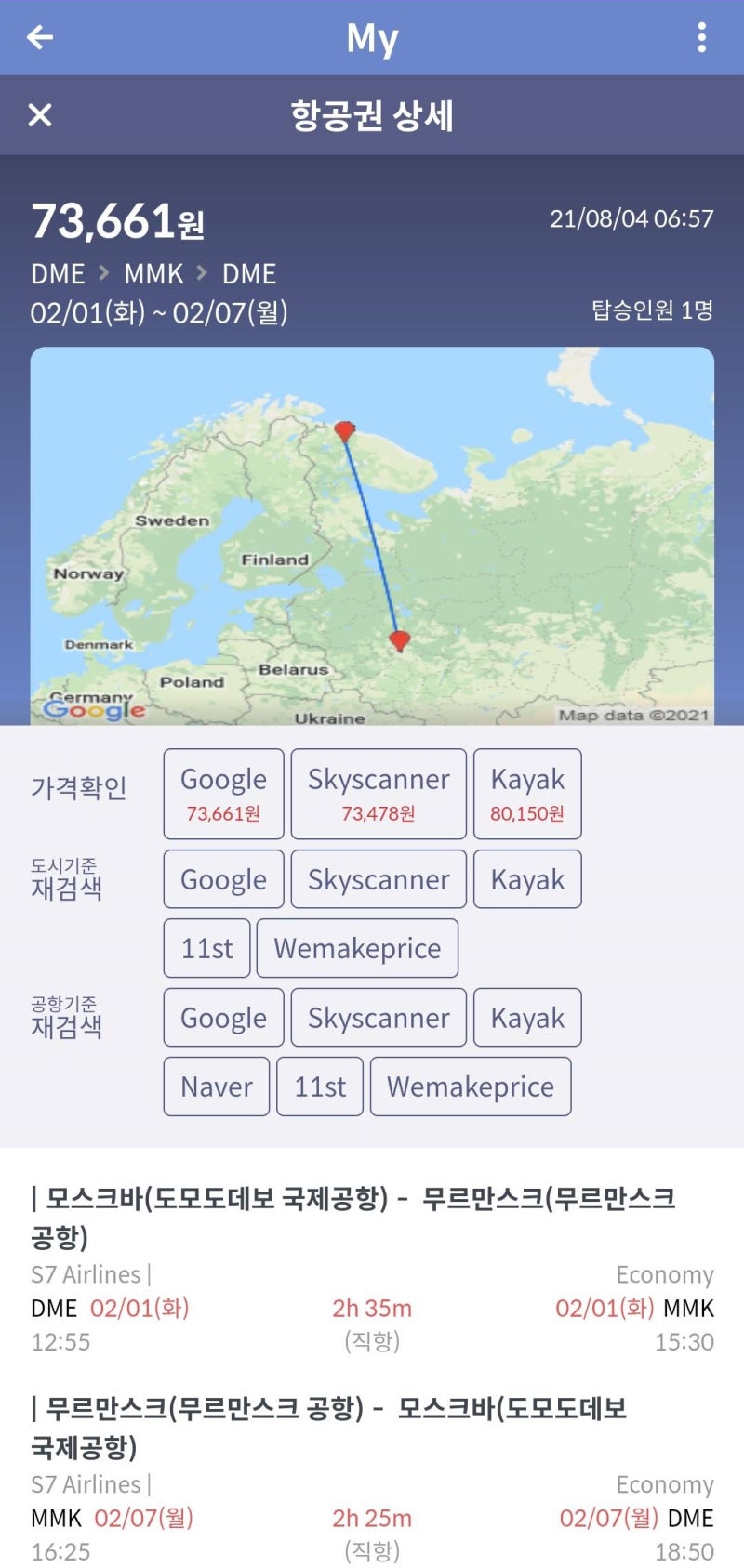This screenshot has width=744, height=1568.
Task: Re-search by airport on 11st
Action: (x=320, y=1087)
